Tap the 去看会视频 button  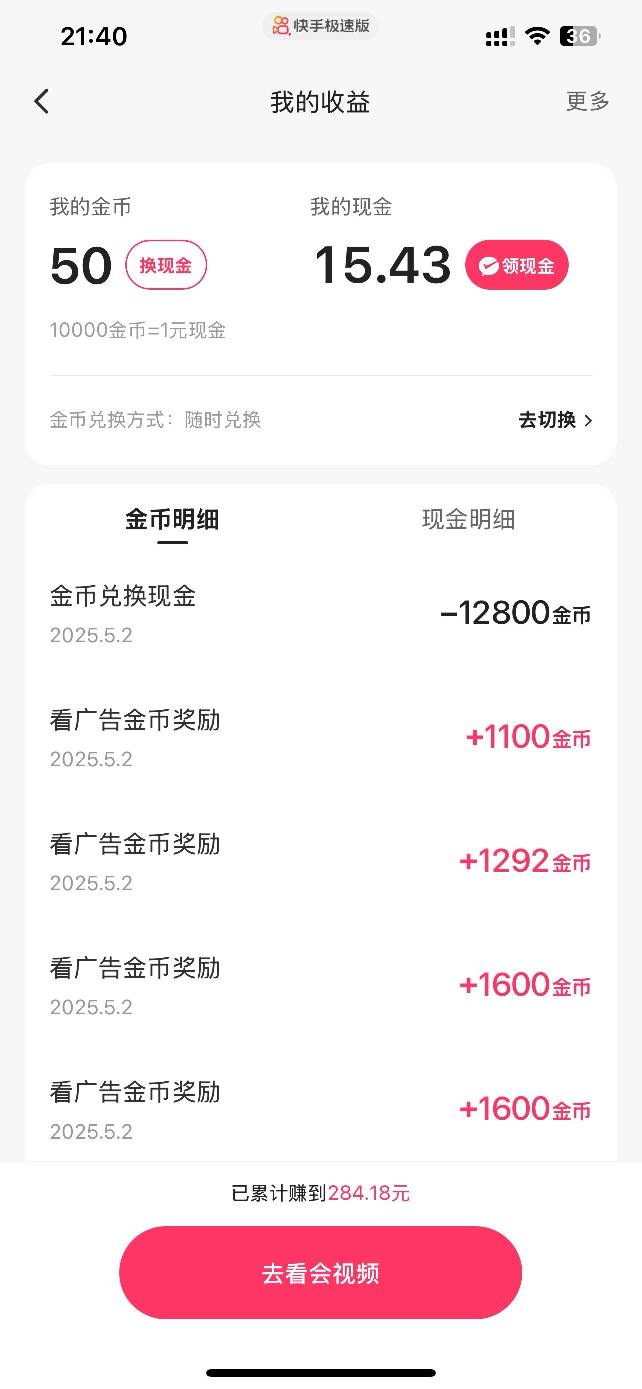pyautogui.click(x=320, y=1273)
